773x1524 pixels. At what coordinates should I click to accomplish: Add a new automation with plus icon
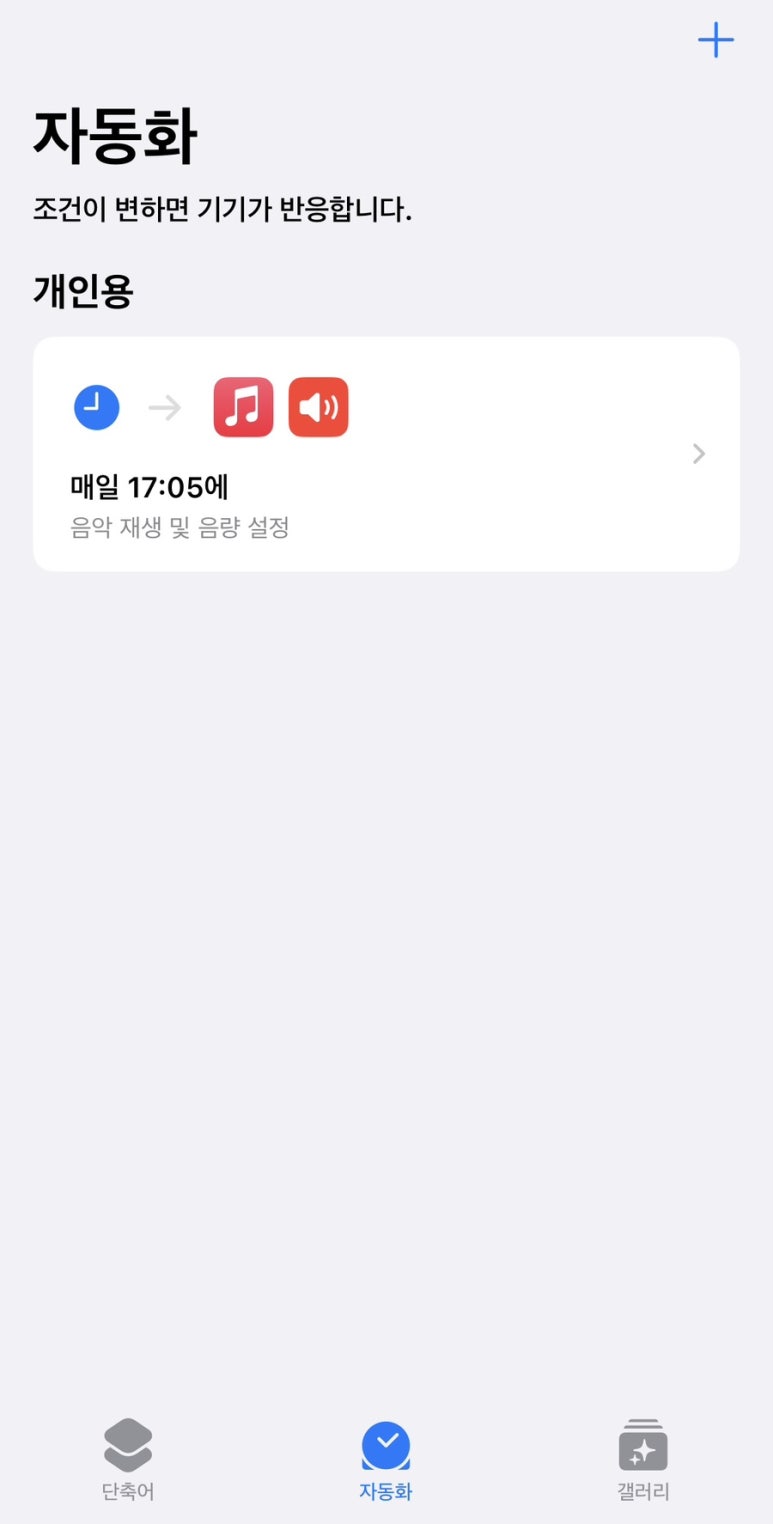pyautogui.click(x=715, y=40)
